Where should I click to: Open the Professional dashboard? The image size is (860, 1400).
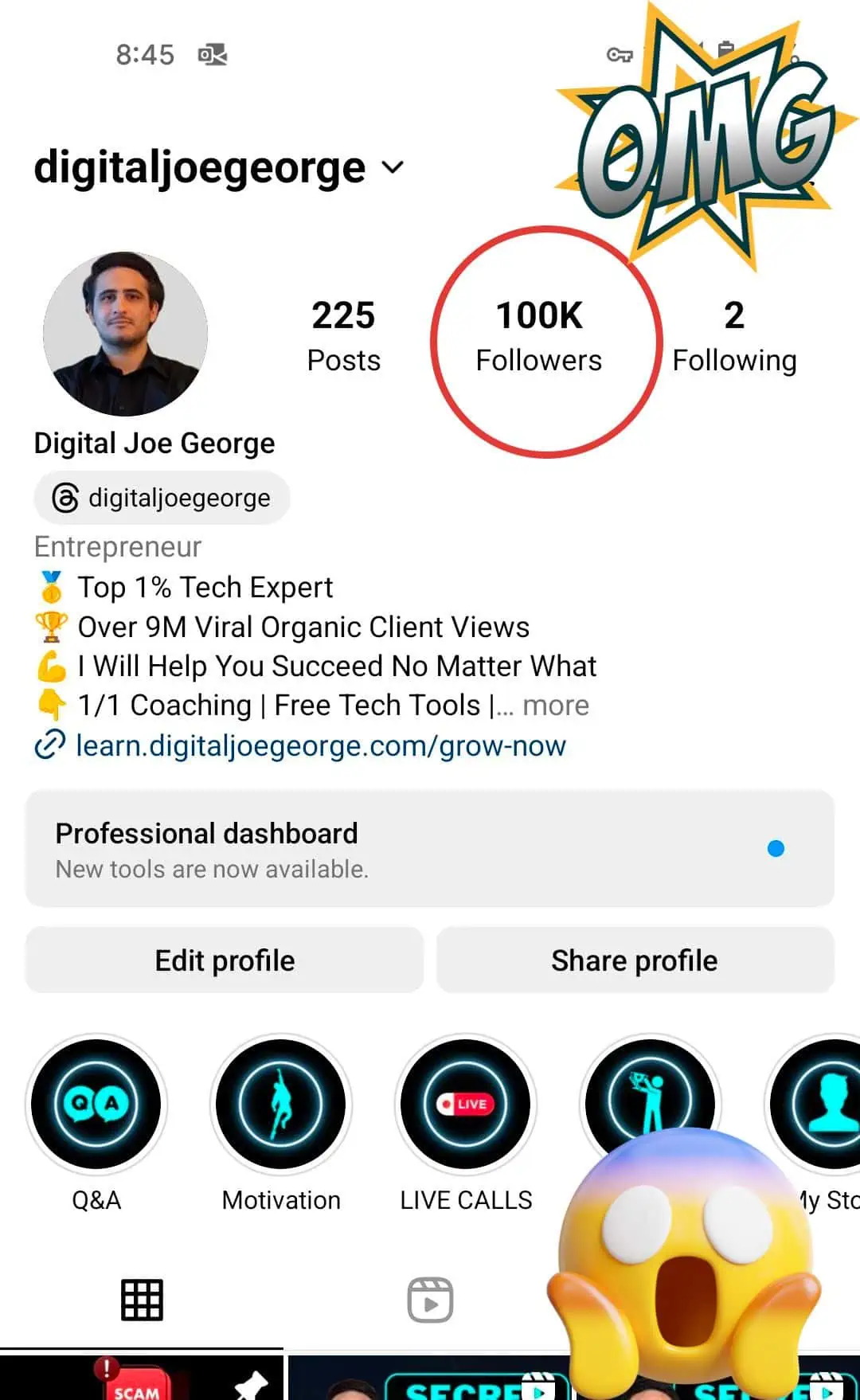pos(430,849)
